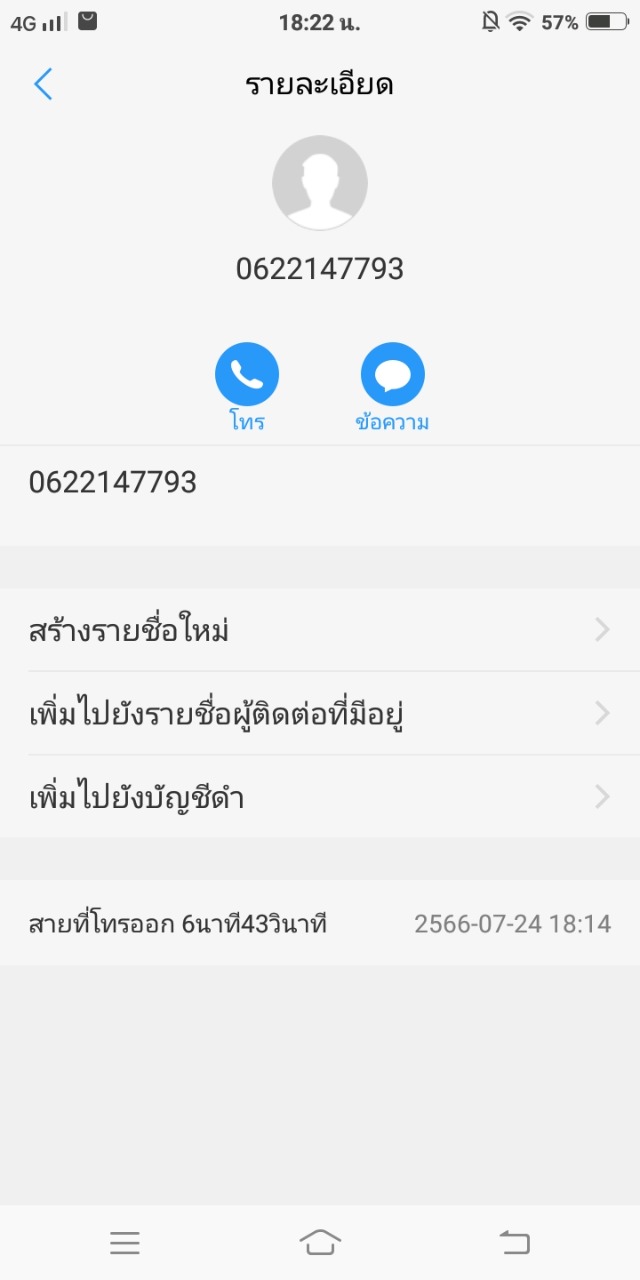Open สร้างรายชื่อใหม่ to create a contact
The image size is (640, 1280).
pos(320,630)
